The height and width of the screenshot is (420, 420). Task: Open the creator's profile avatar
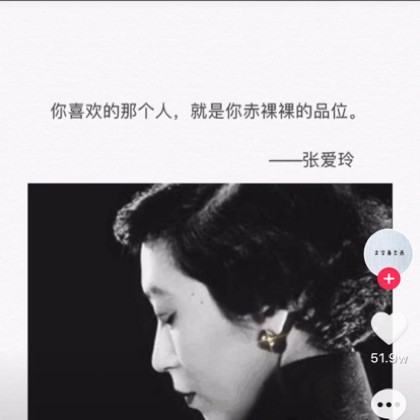click(x=388, y=253)
